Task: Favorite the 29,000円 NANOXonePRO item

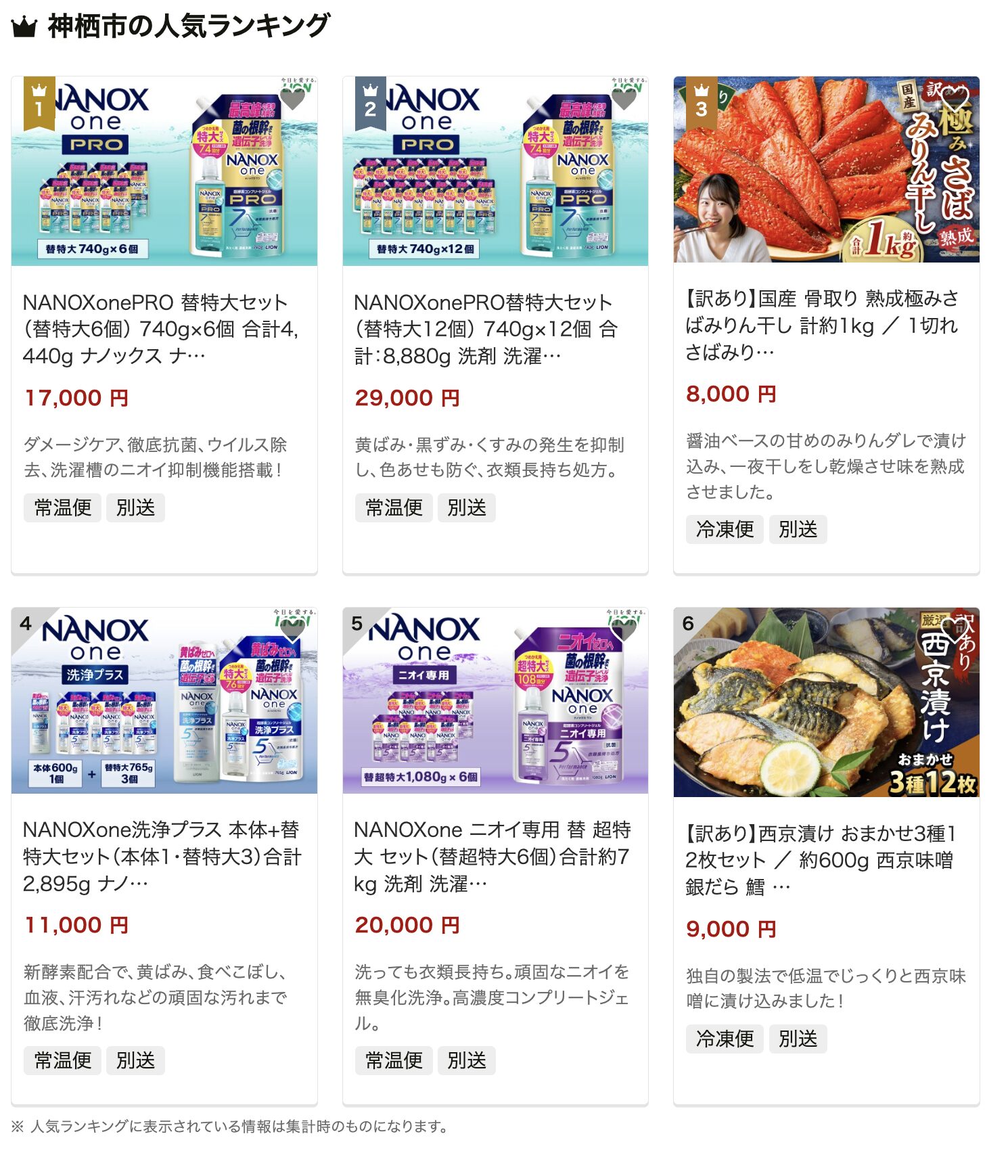Action: (624, 99)
